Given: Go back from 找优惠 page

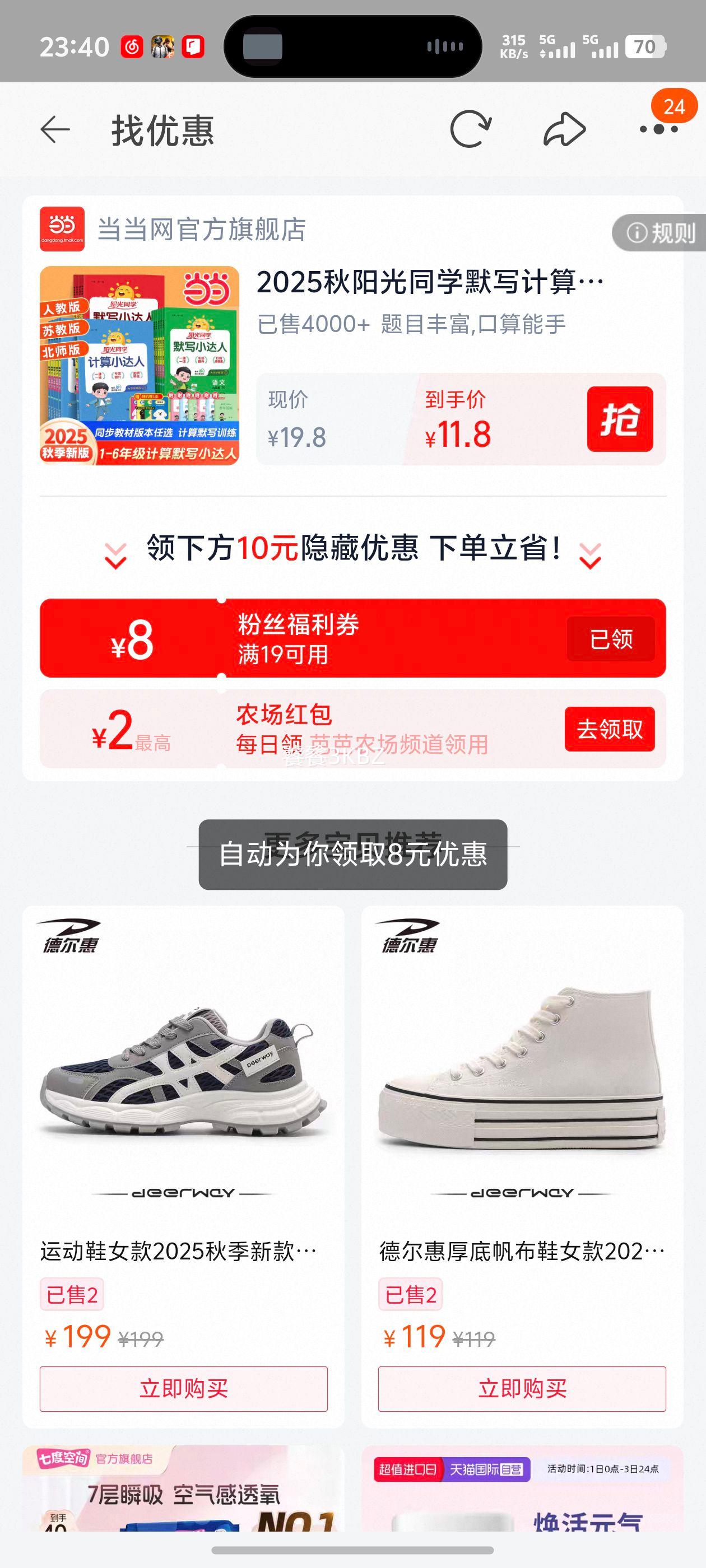Looking at the screenshot, I should tap(55, 130).
